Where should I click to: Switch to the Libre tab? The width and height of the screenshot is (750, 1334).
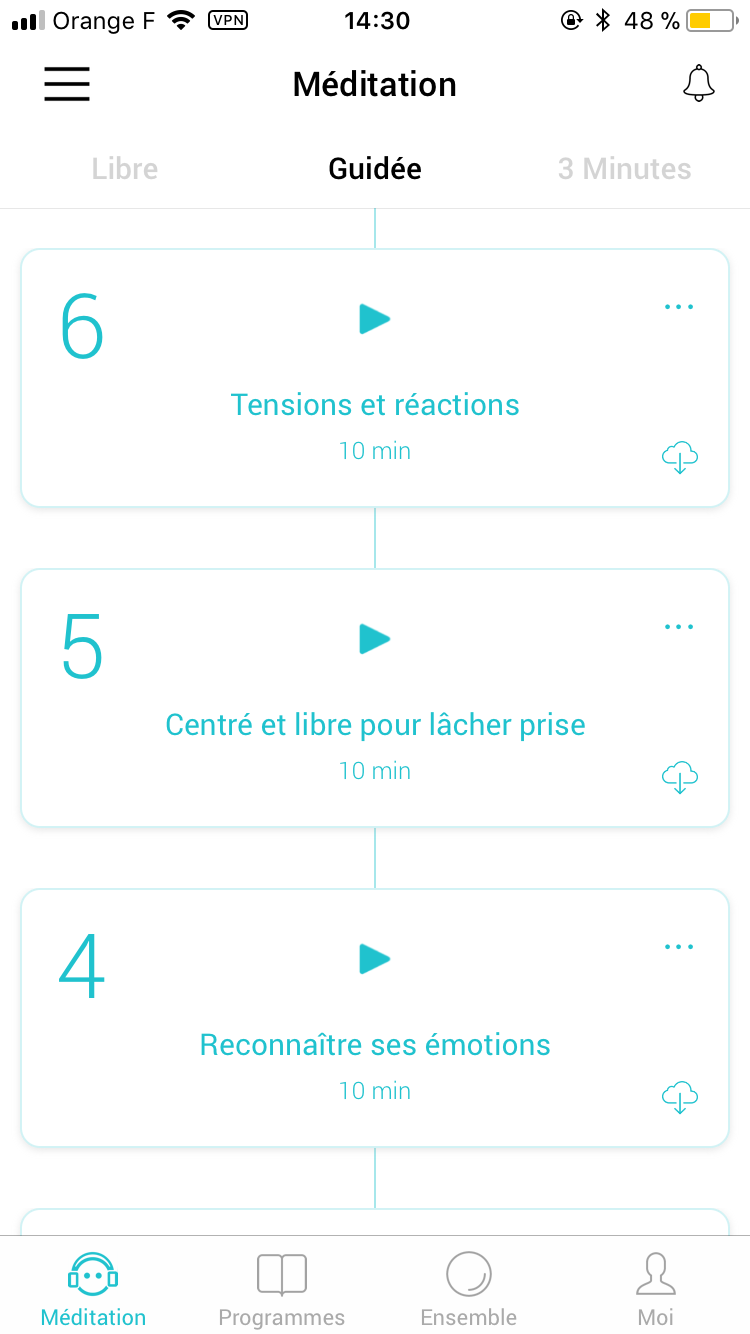click(x=125, y=169)
